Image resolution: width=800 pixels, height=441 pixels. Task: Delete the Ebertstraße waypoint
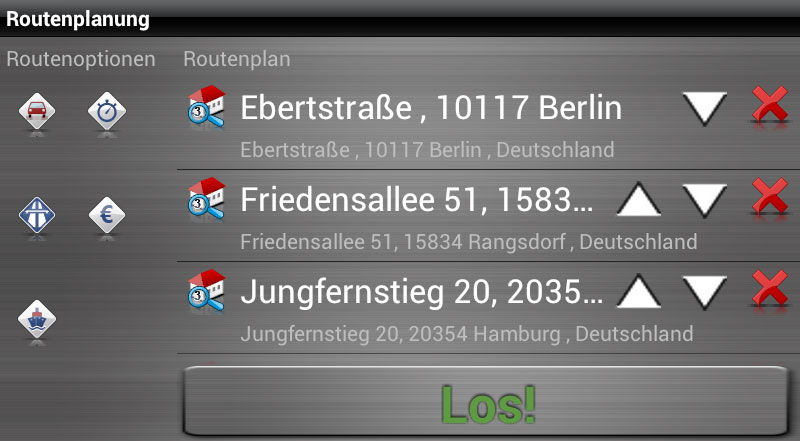[769, 106]
